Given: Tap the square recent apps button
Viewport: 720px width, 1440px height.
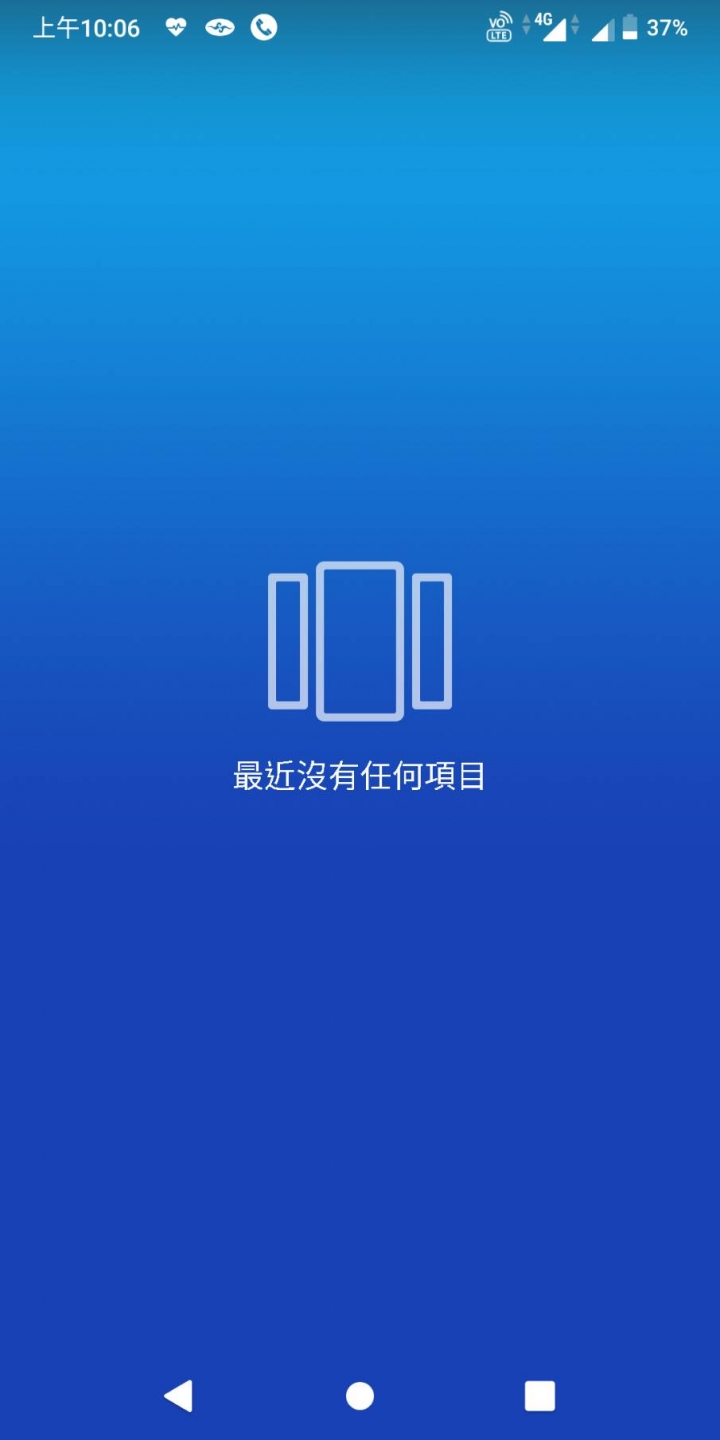Looking at the screenshot, I should [540, 1396].
